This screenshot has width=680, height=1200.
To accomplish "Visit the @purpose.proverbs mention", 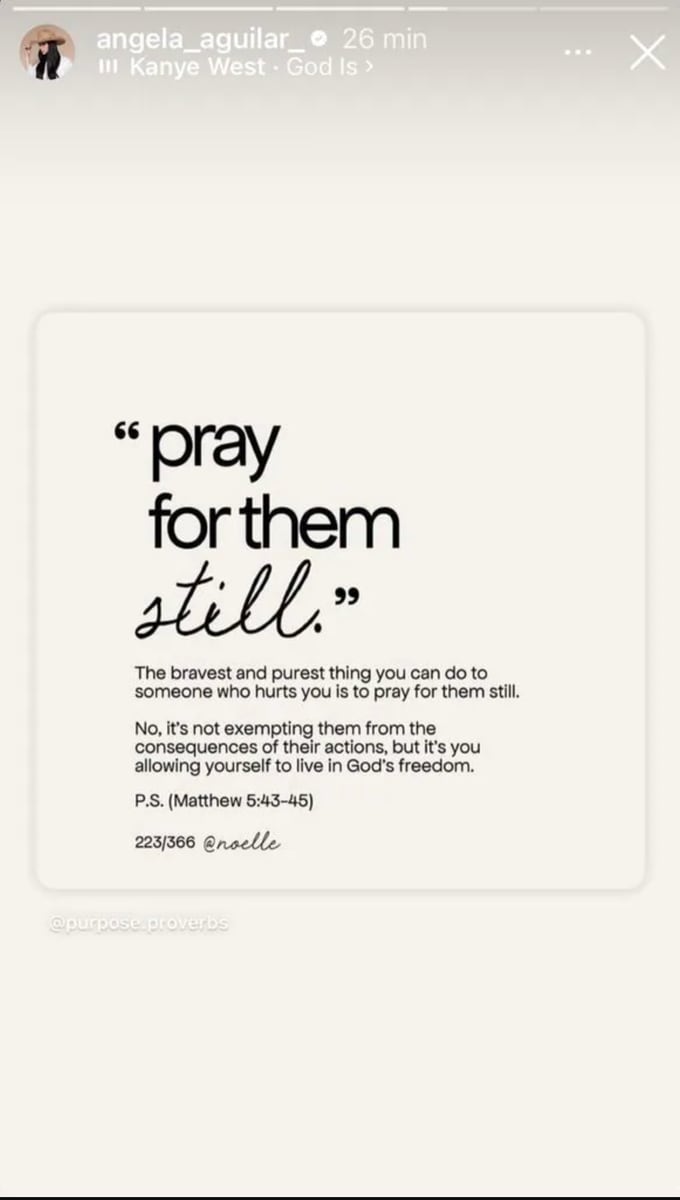I will tap(139, 923).
